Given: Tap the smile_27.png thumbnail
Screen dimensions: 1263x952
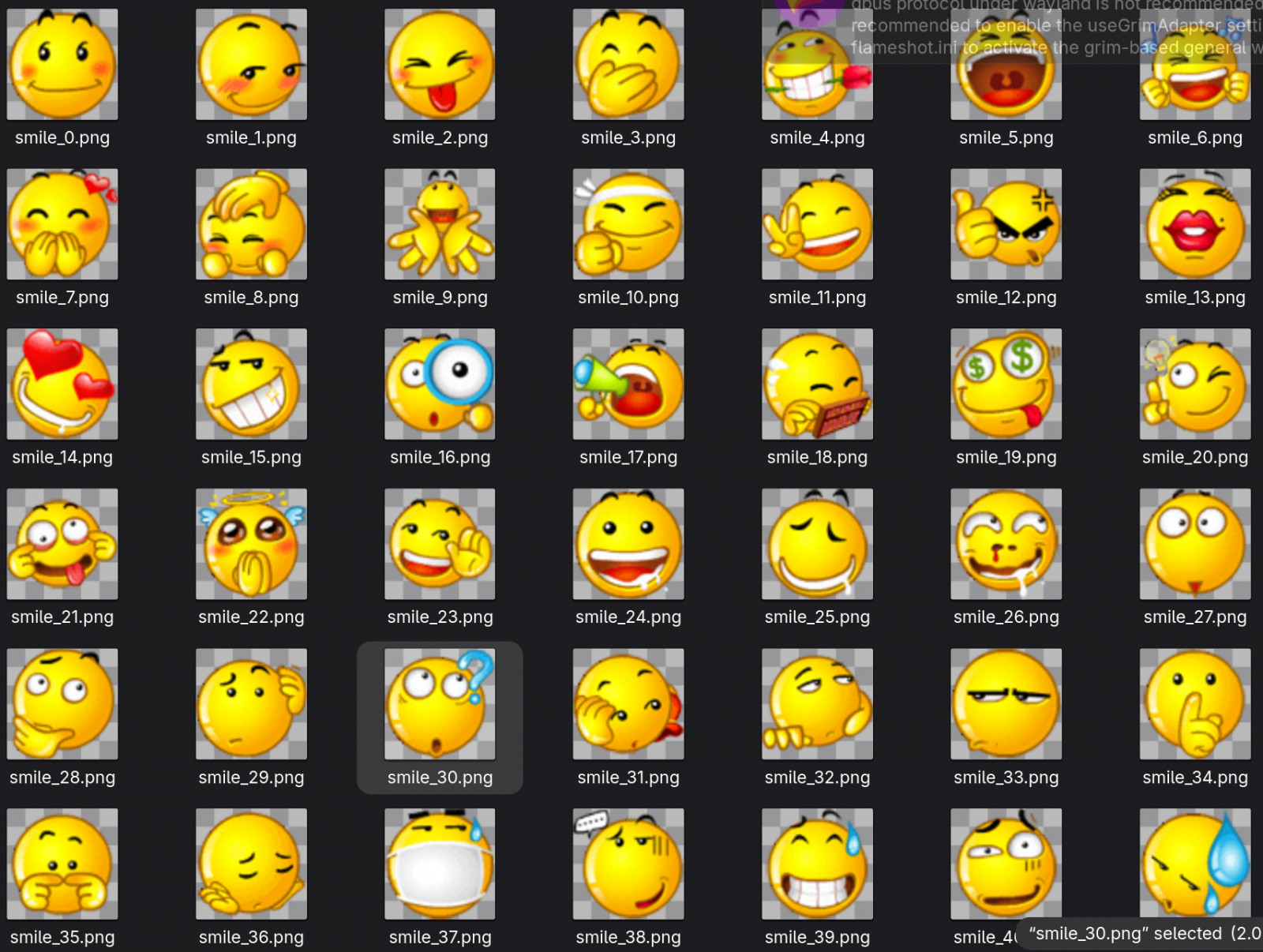Looking at the screenshot, I should coord(1195,544).
